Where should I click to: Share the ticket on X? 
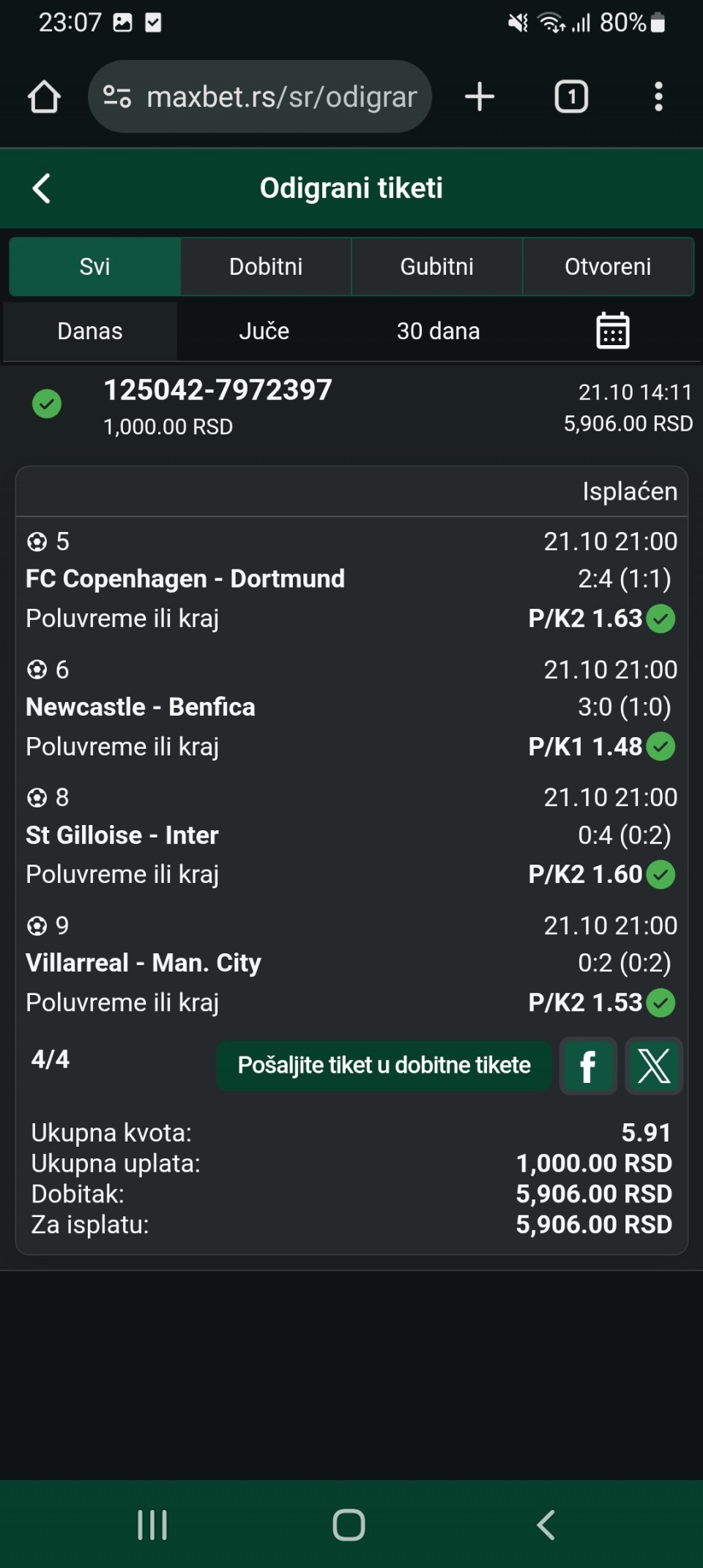(x=654, y=1066)
